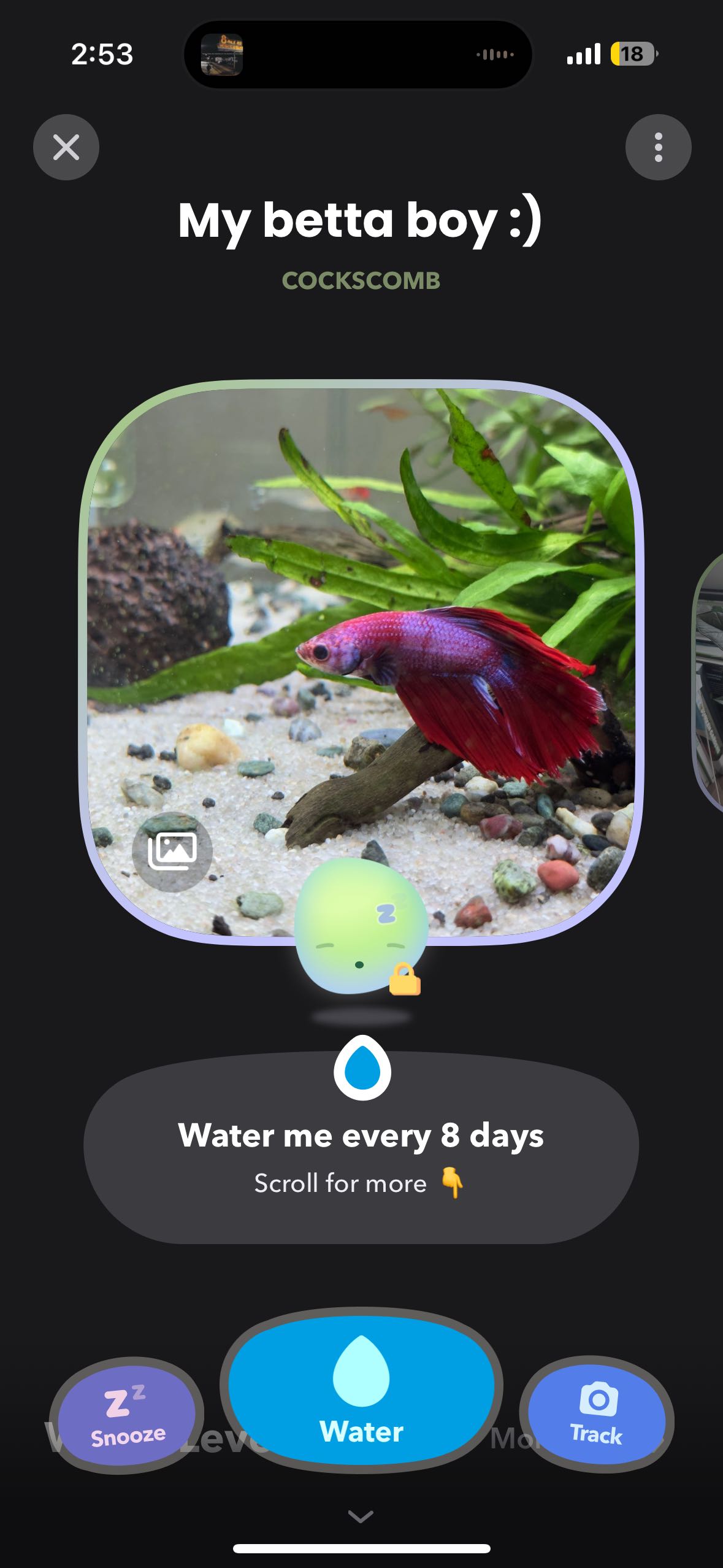Expand details with the bottom chevron
Image resolution: width=723 pixels, height=1568 pixels.
click(361, 1516)
